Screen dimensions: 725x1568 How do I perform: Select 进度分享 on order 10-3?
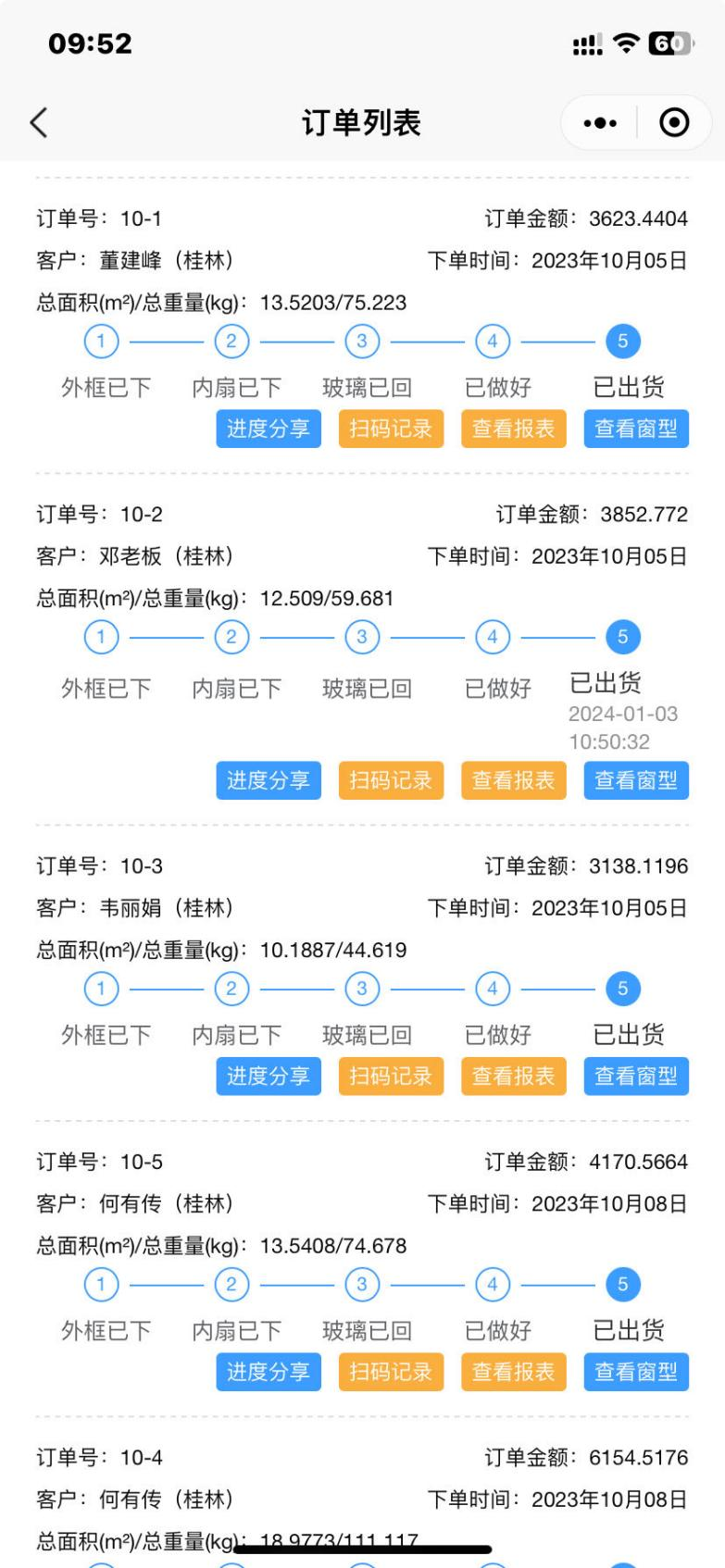[x=269, y=1076]
